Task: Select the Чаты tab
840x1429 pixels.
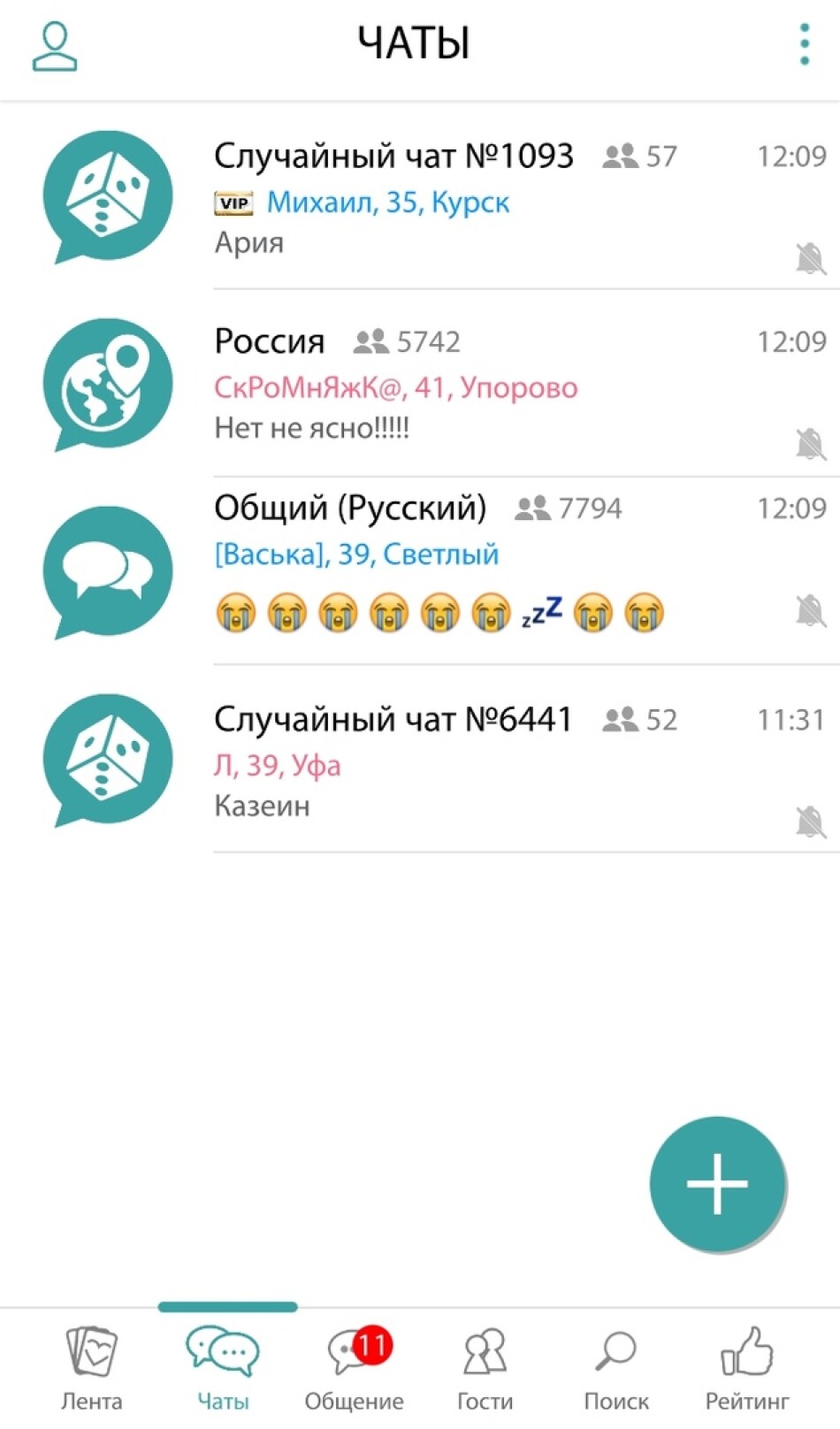Action: [x=223, y=1368]
